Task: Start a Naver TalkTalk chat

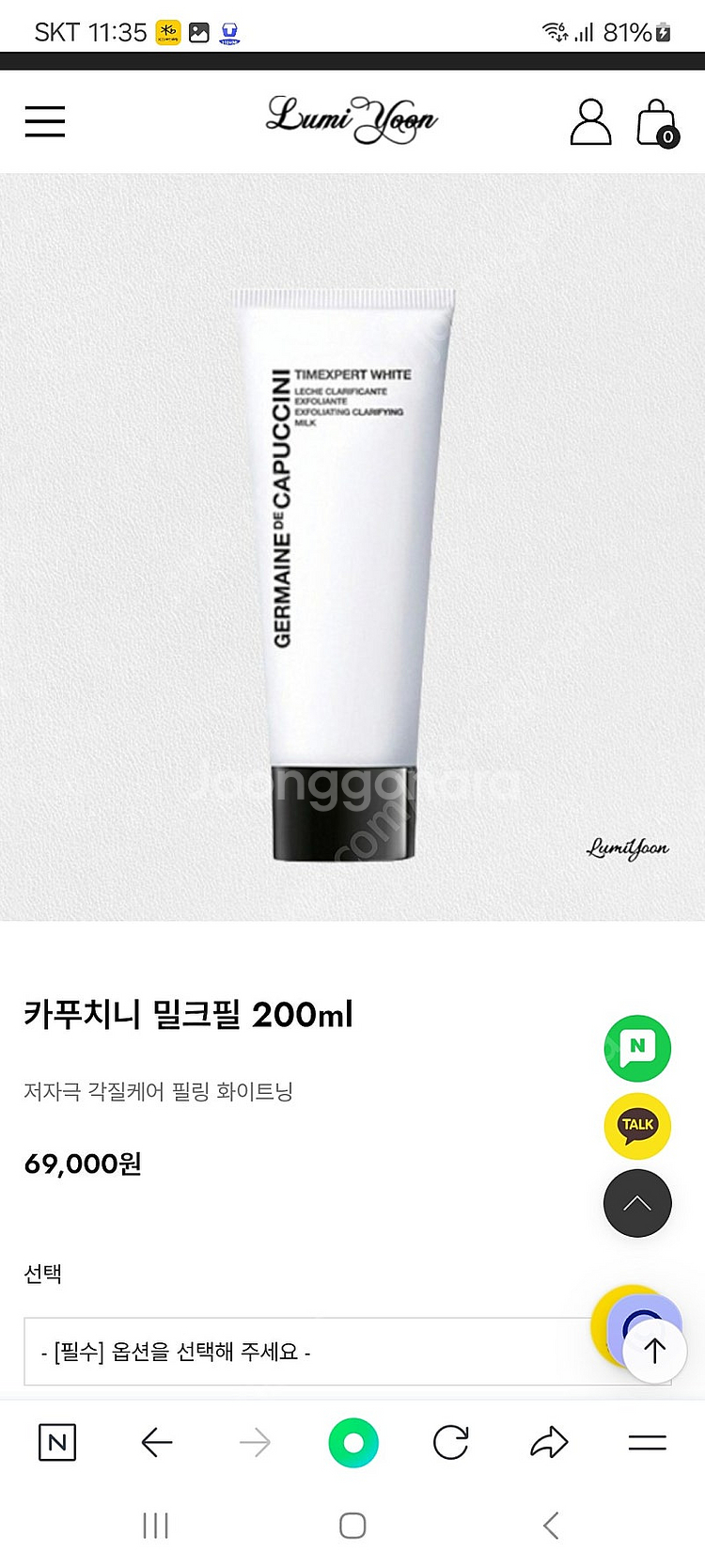Action: click(x=637, y=1048)
